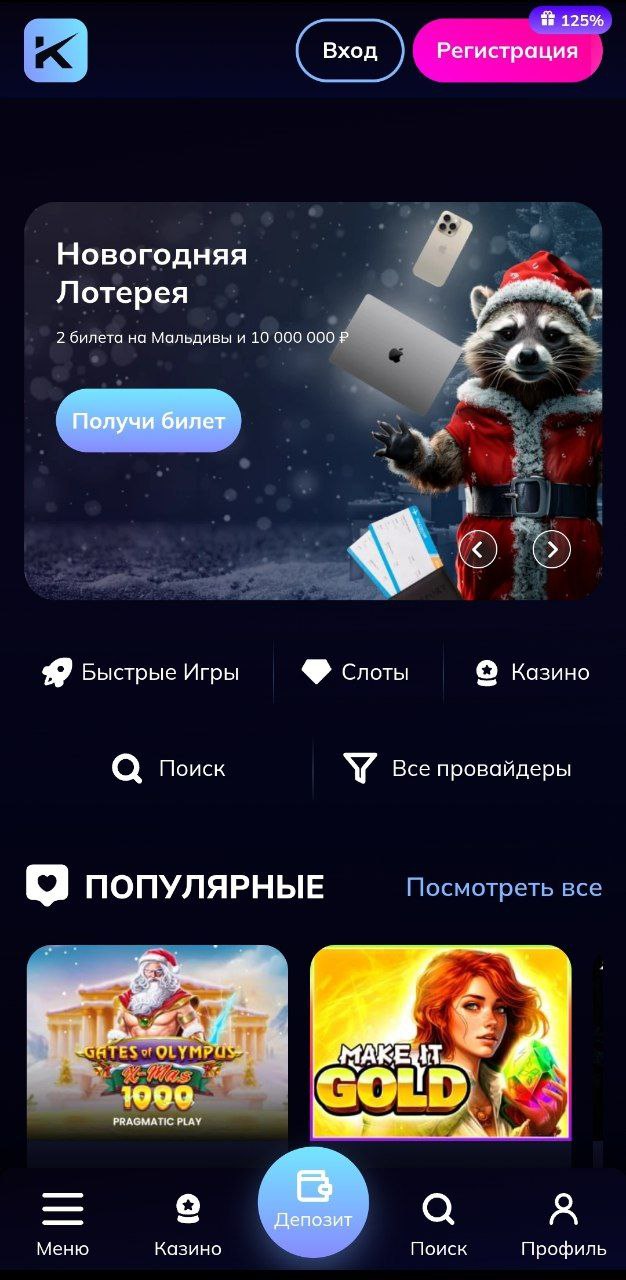Screen dimensions: 626x1280
Task: Open the Регистрация sign-up button
Action: click(508, 50)
